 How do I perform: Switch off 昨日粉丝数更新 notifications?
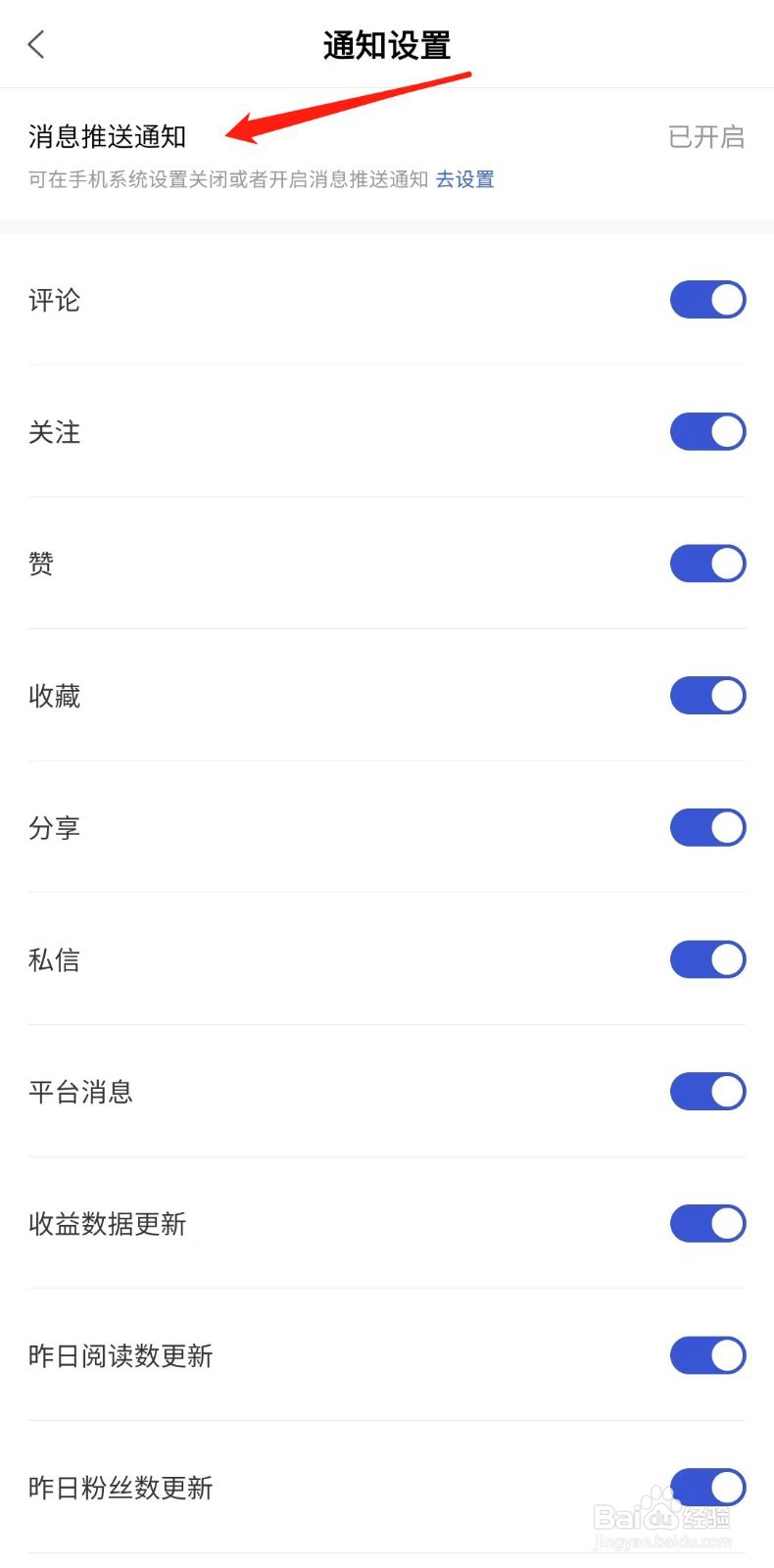click(x=707, y=1488)
